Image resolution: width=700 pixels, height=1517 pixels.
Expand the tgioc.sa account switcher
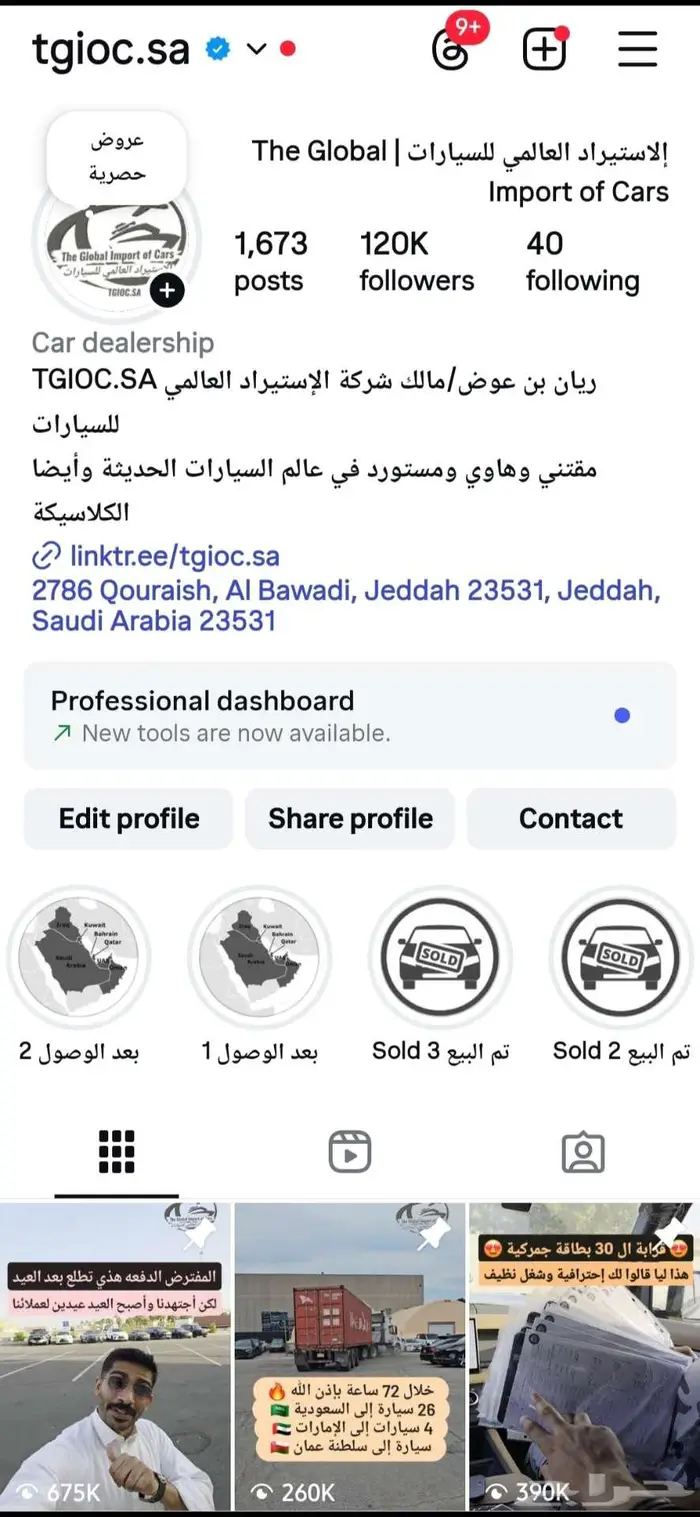[x=257, y=49]
